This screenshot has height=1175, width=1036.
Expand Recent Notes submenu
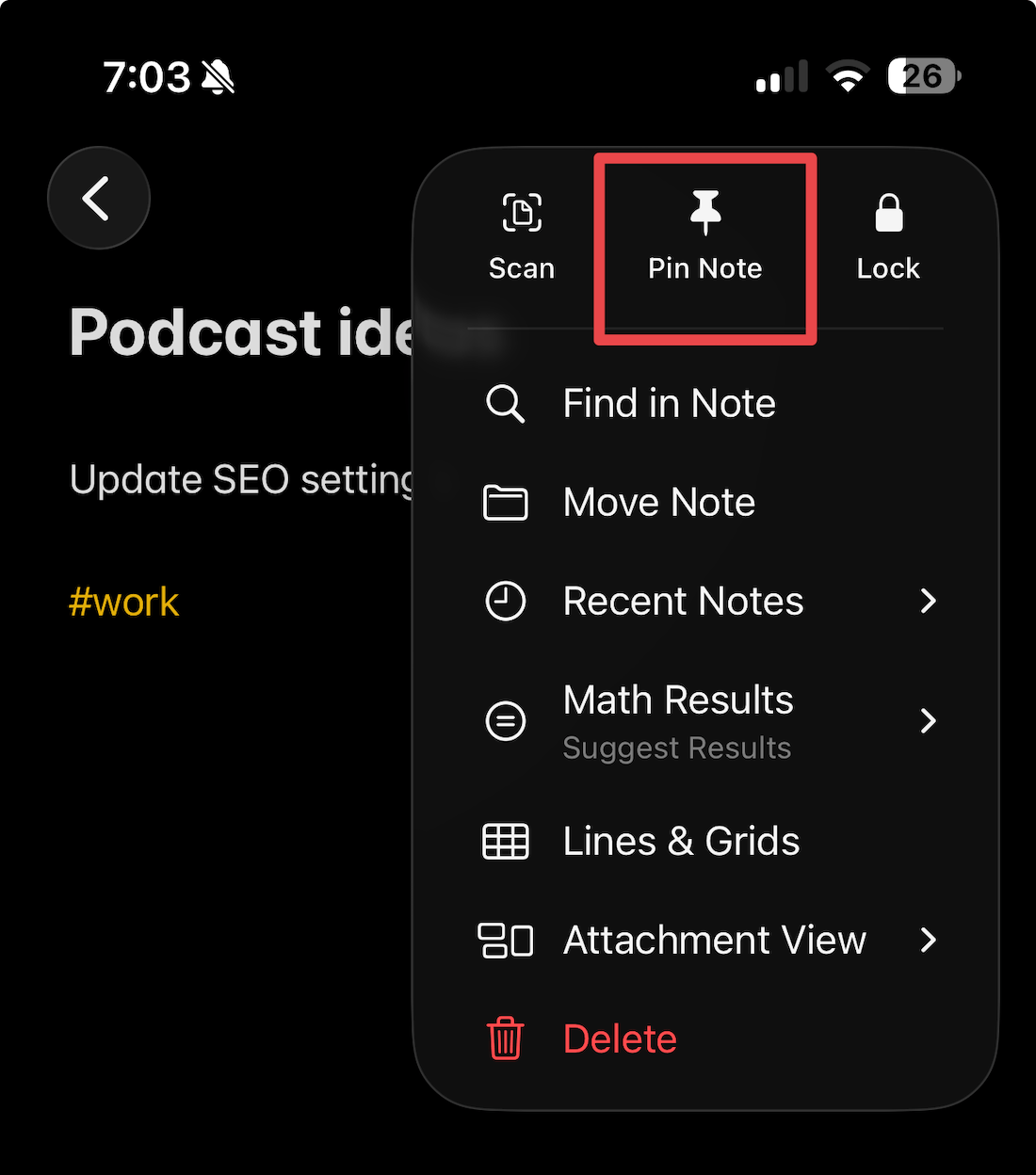(x=706, y=602)
